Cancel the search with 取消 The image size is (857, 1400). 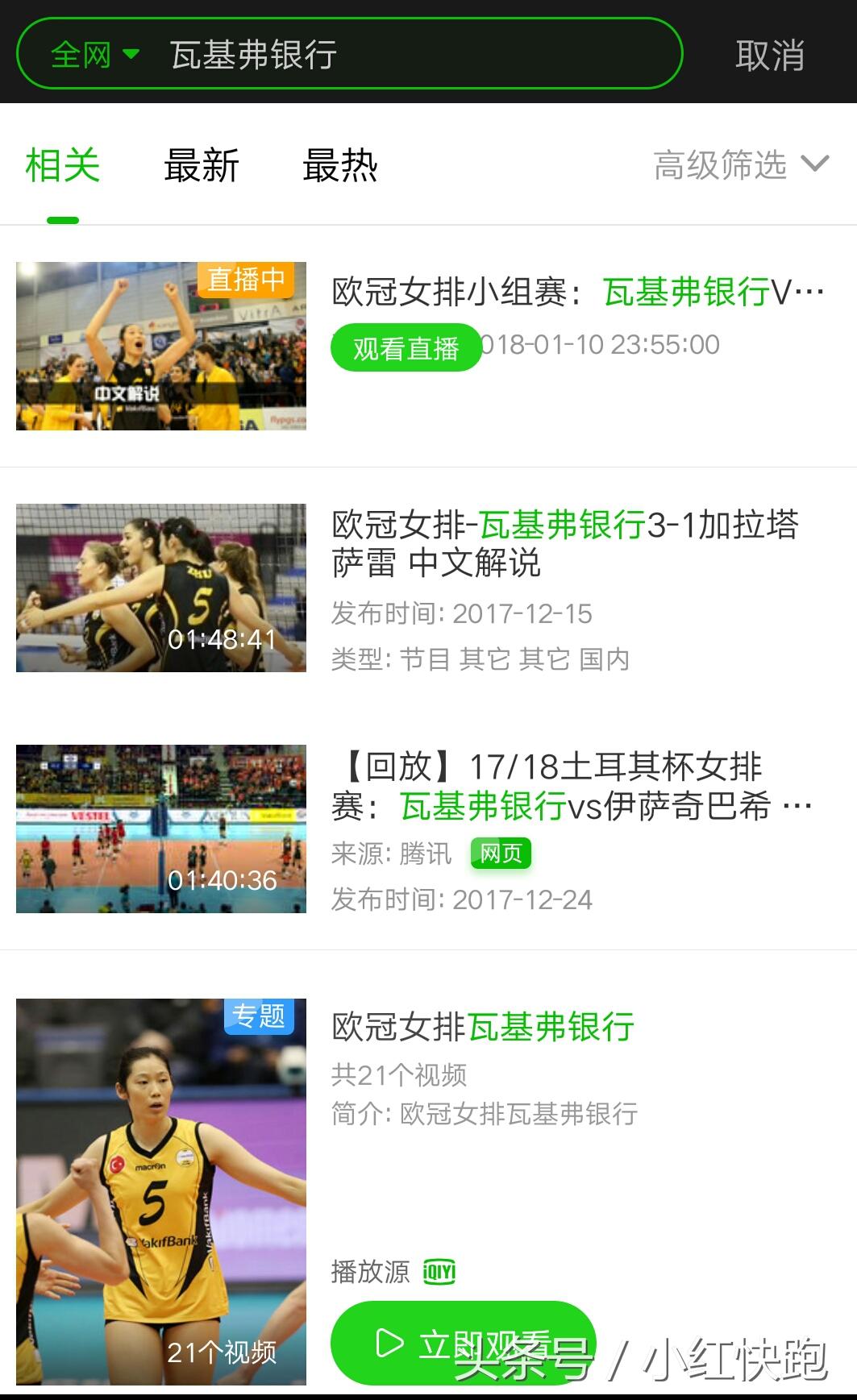pyautogui.click(x=769, y=56)
